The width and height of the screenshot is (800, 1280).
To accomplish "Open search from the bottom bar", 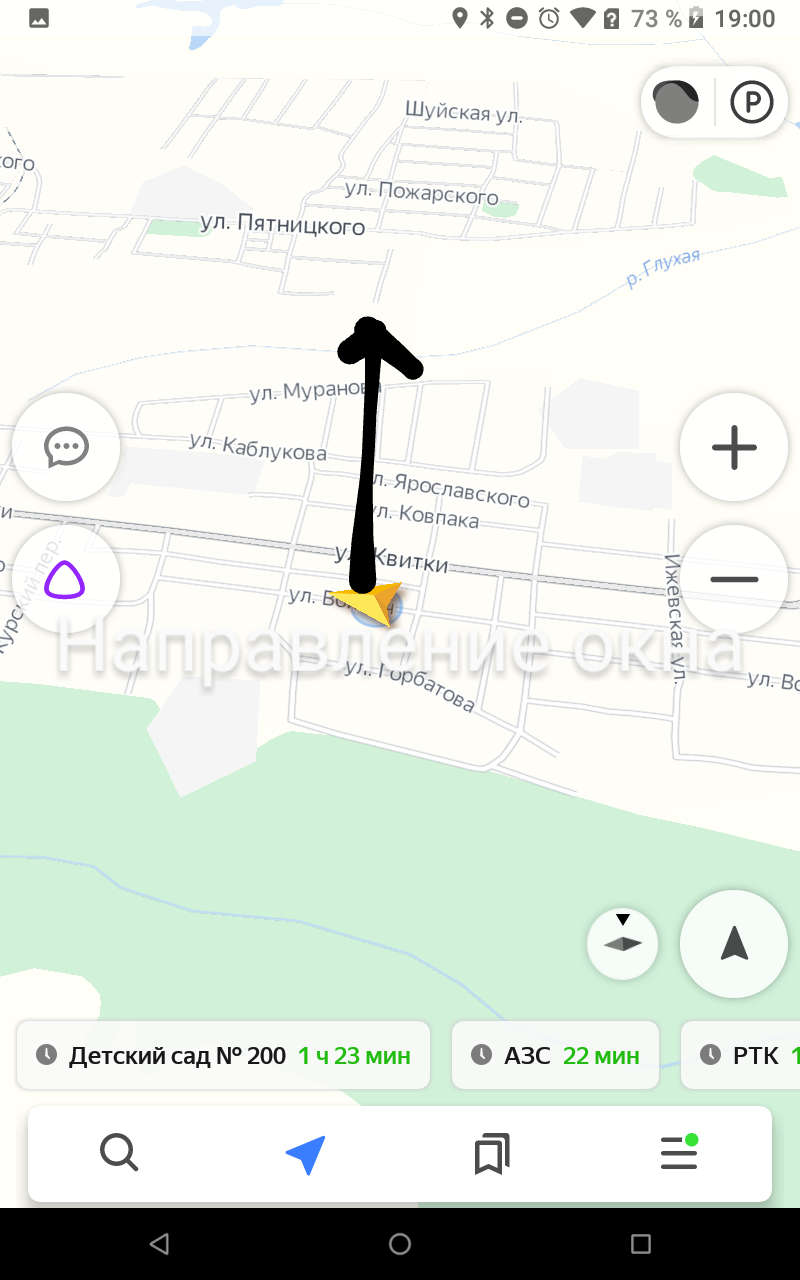I will click(119, 1154).
